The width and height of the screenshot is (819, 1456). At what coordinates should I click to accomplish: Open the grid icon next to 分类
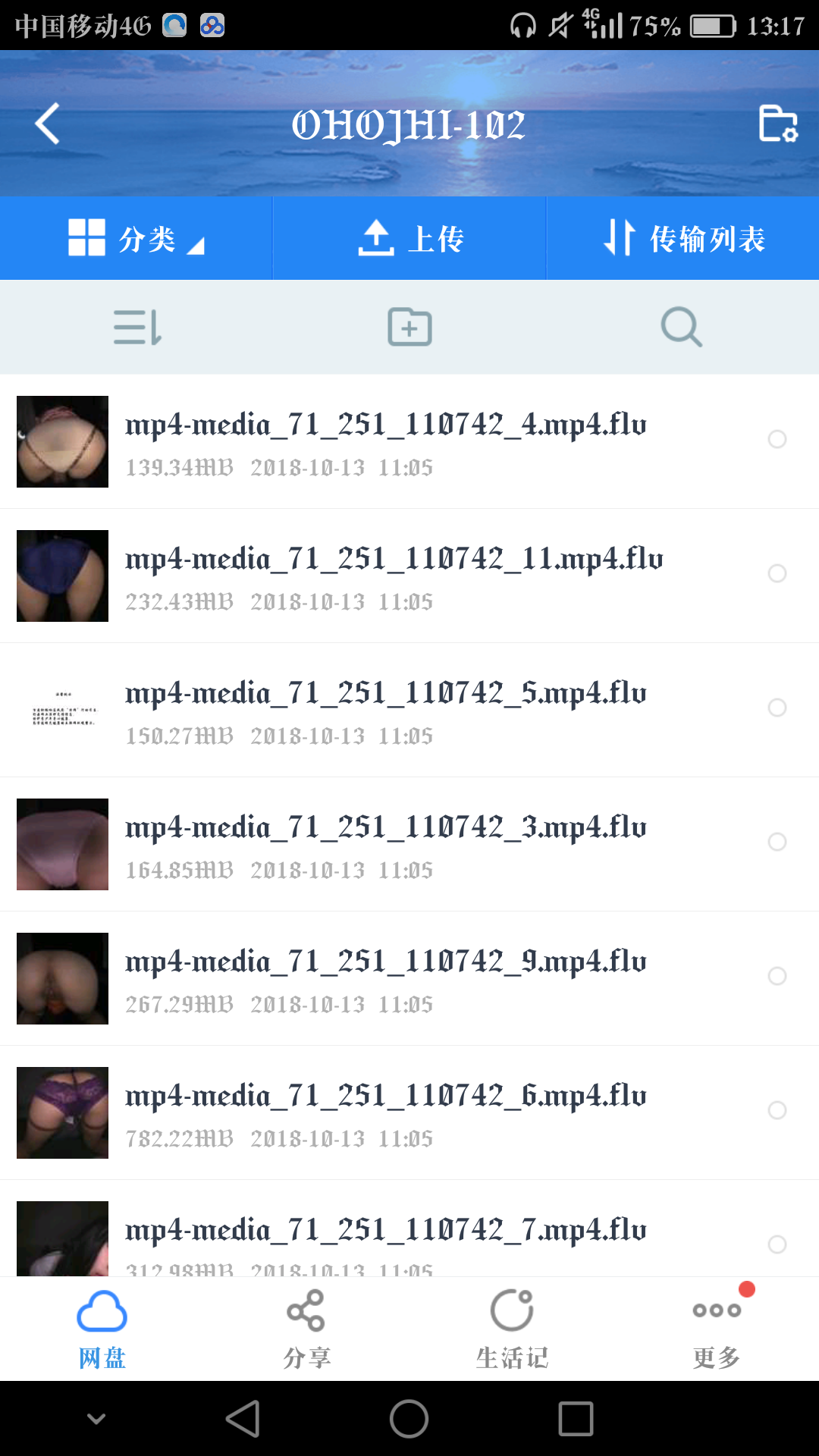pyautogui.click(x=86, y=237)
